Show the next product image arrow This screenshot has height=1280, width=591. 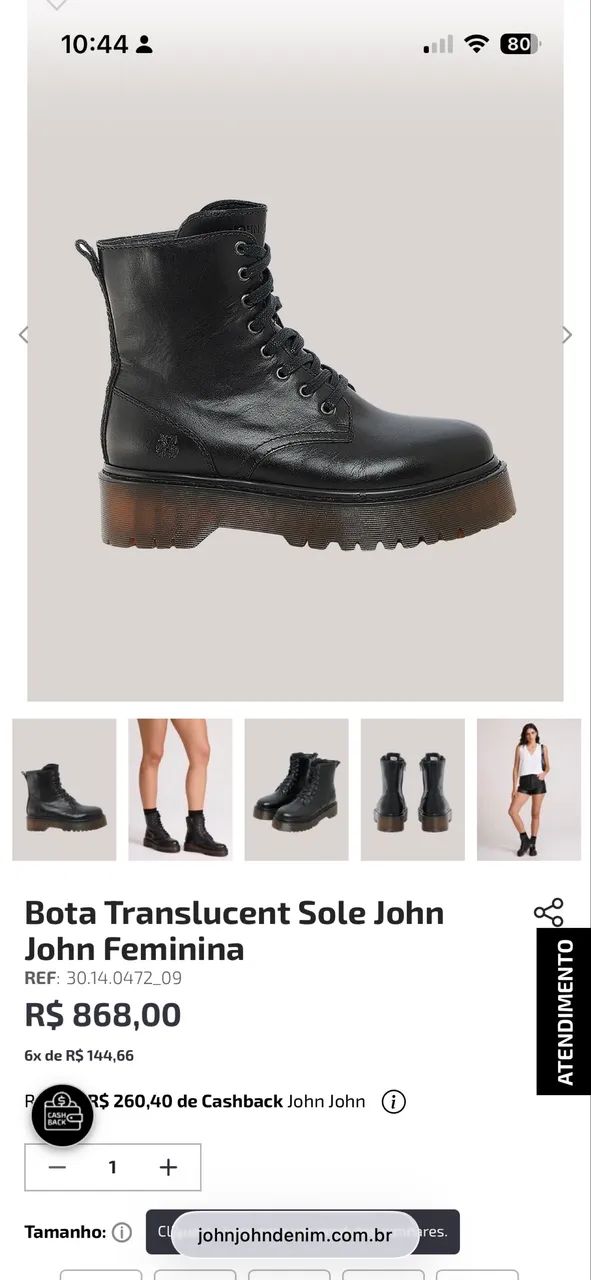pos(567,335)
